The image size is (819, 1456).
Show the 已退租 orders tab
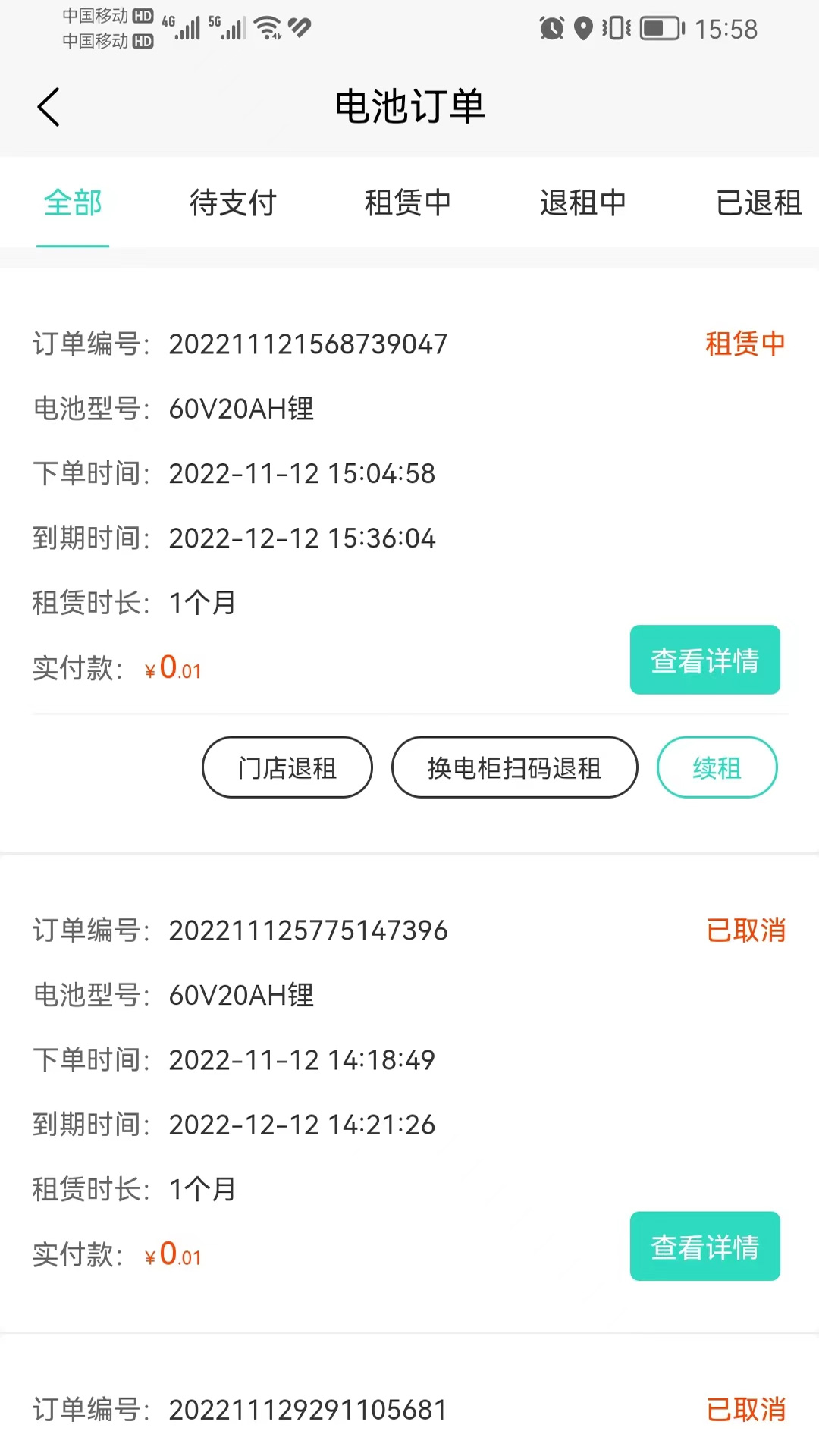click(758, 202)
